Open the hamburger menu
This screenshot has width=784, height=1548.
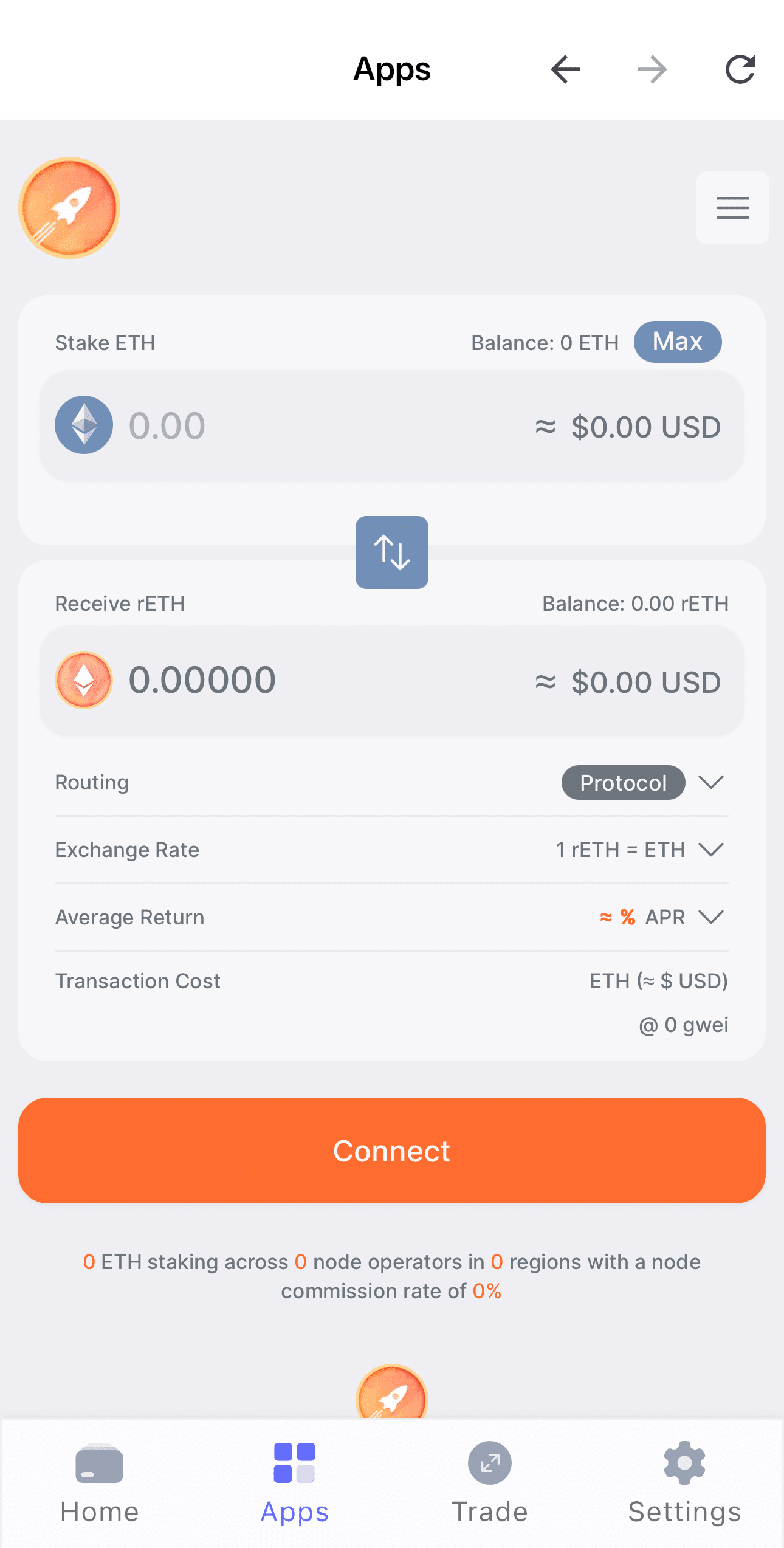tap(732, 208)
